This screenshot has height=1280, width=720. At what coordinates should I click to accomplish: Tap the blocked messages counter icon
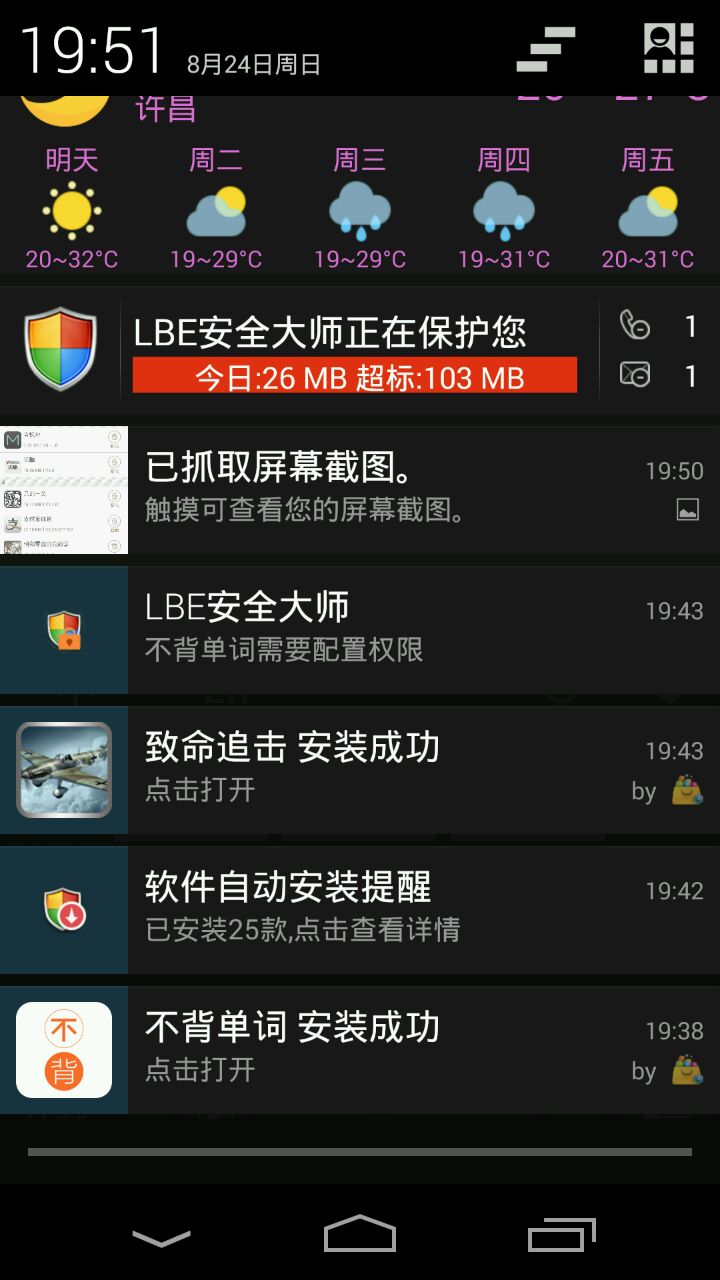[636, 375]
